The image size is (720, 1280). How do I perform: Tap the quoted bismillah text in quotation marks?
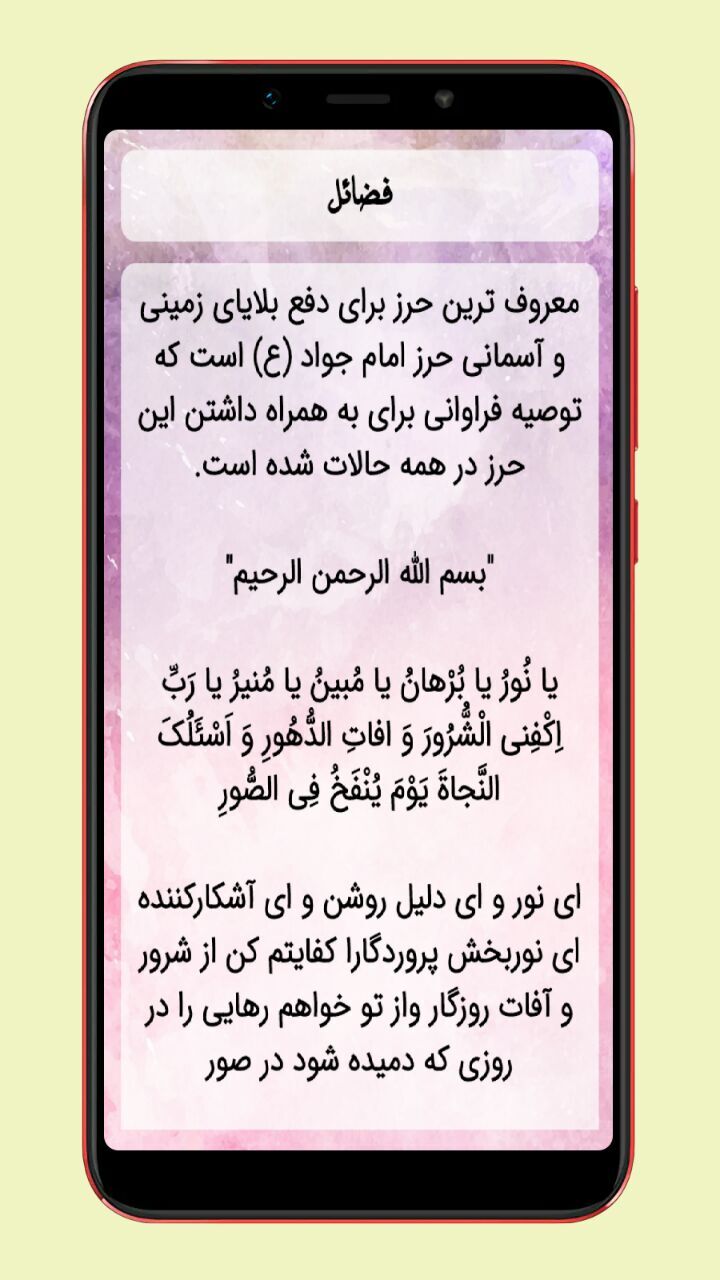pos(360,568)
